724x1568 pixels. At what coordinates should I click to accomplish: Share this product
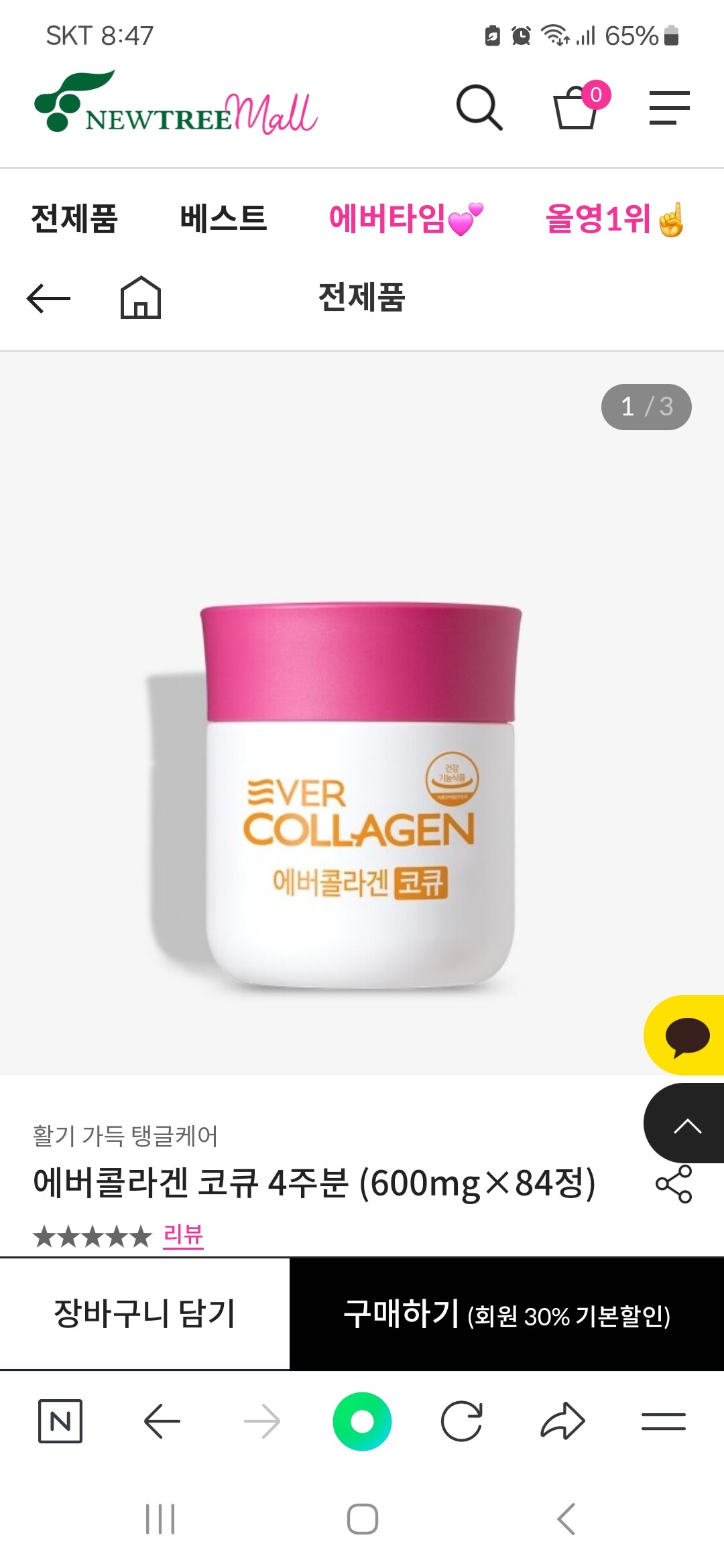(x=674, y=1184)
